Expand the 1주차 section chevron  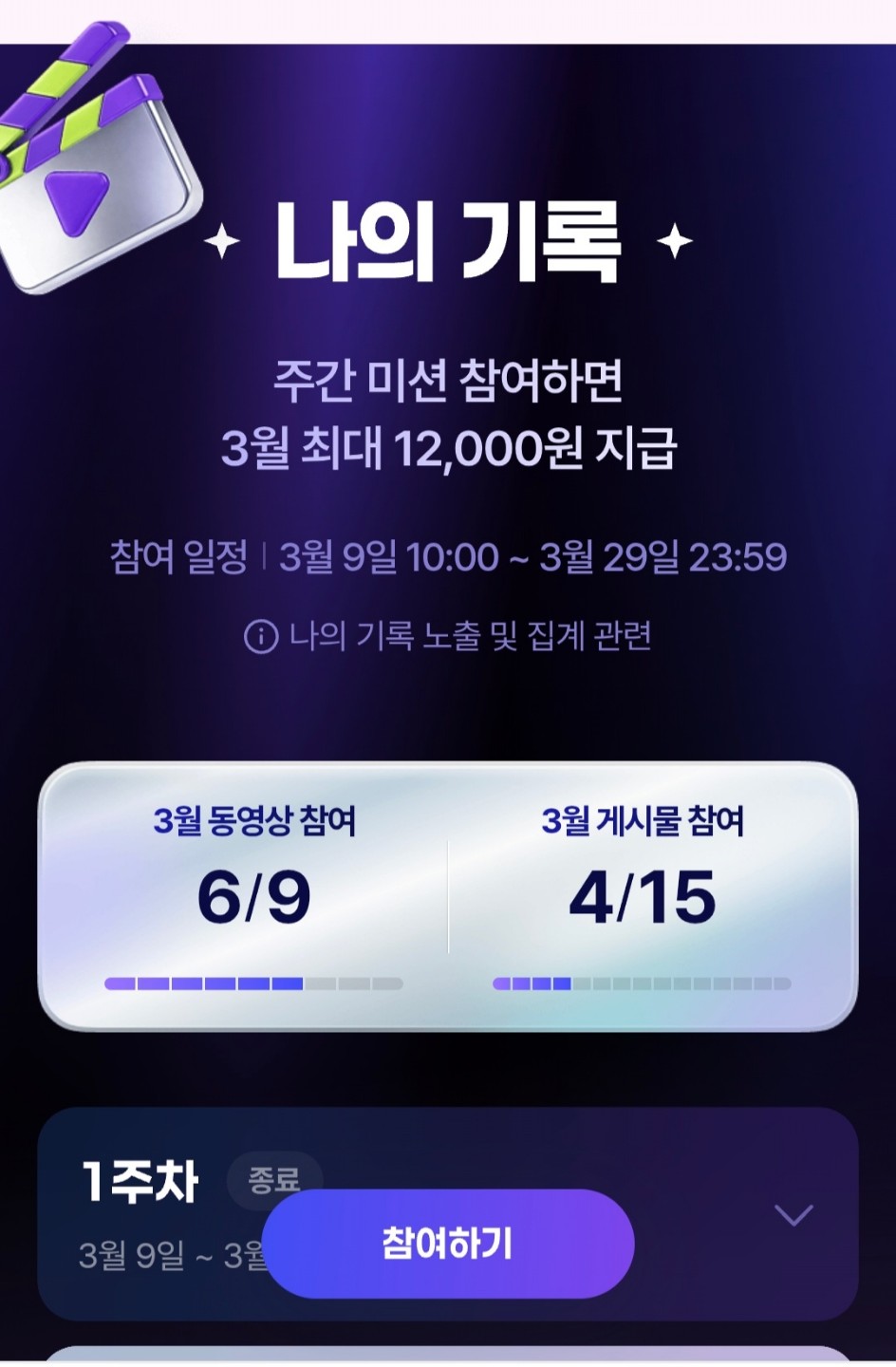coord(793,1215)
